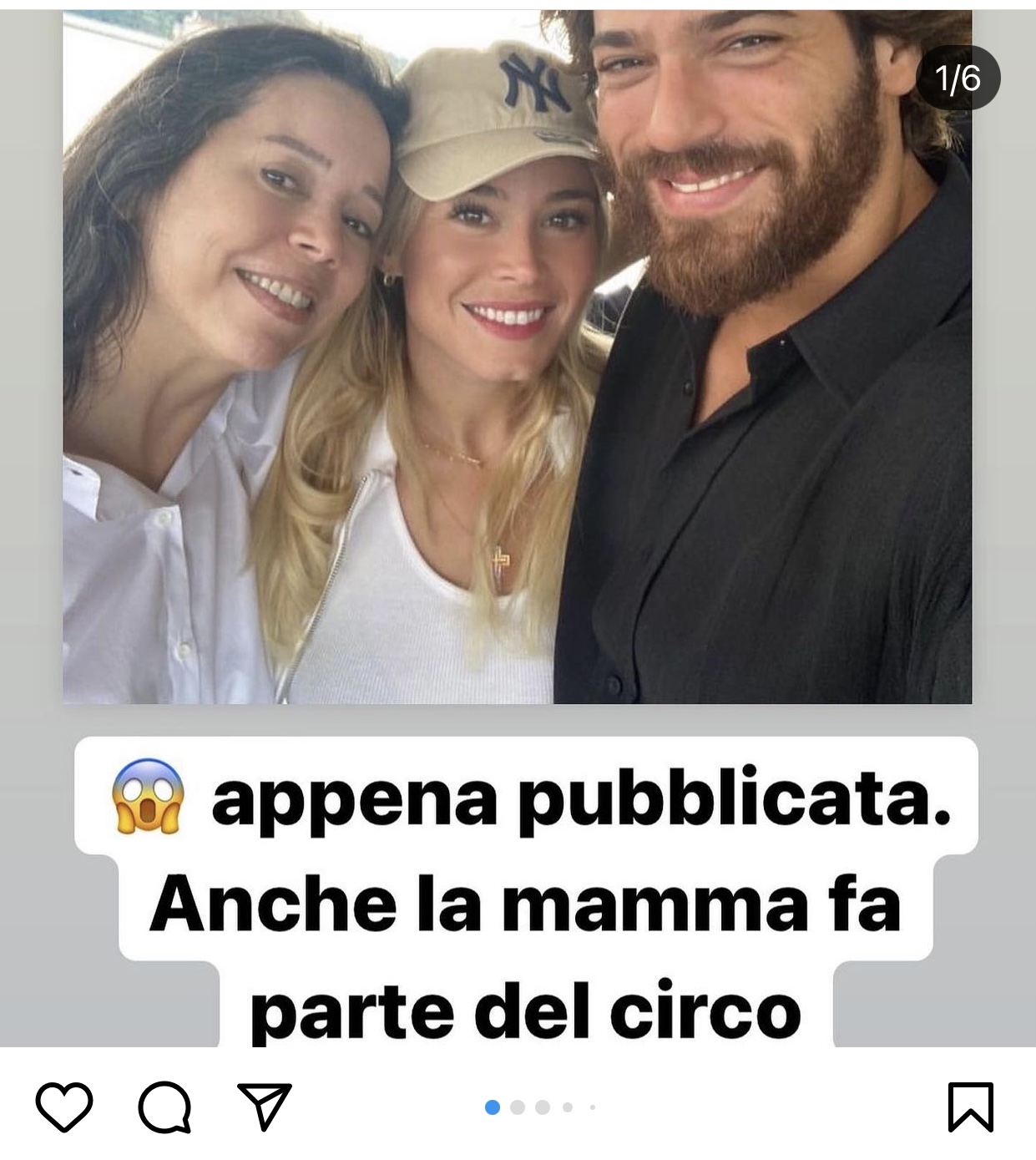Save this post with the bookmark icon

(970, 1107)
